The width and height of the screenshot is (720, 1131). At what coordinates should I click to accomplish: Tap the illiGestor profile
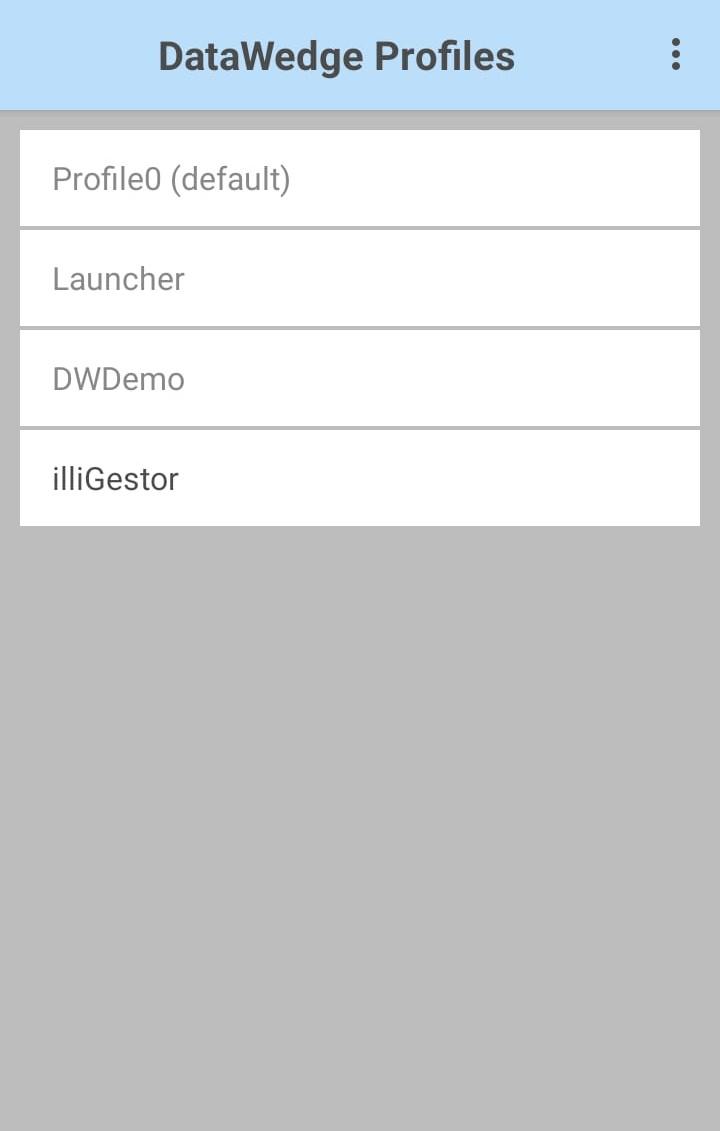(x=360, y=478)
